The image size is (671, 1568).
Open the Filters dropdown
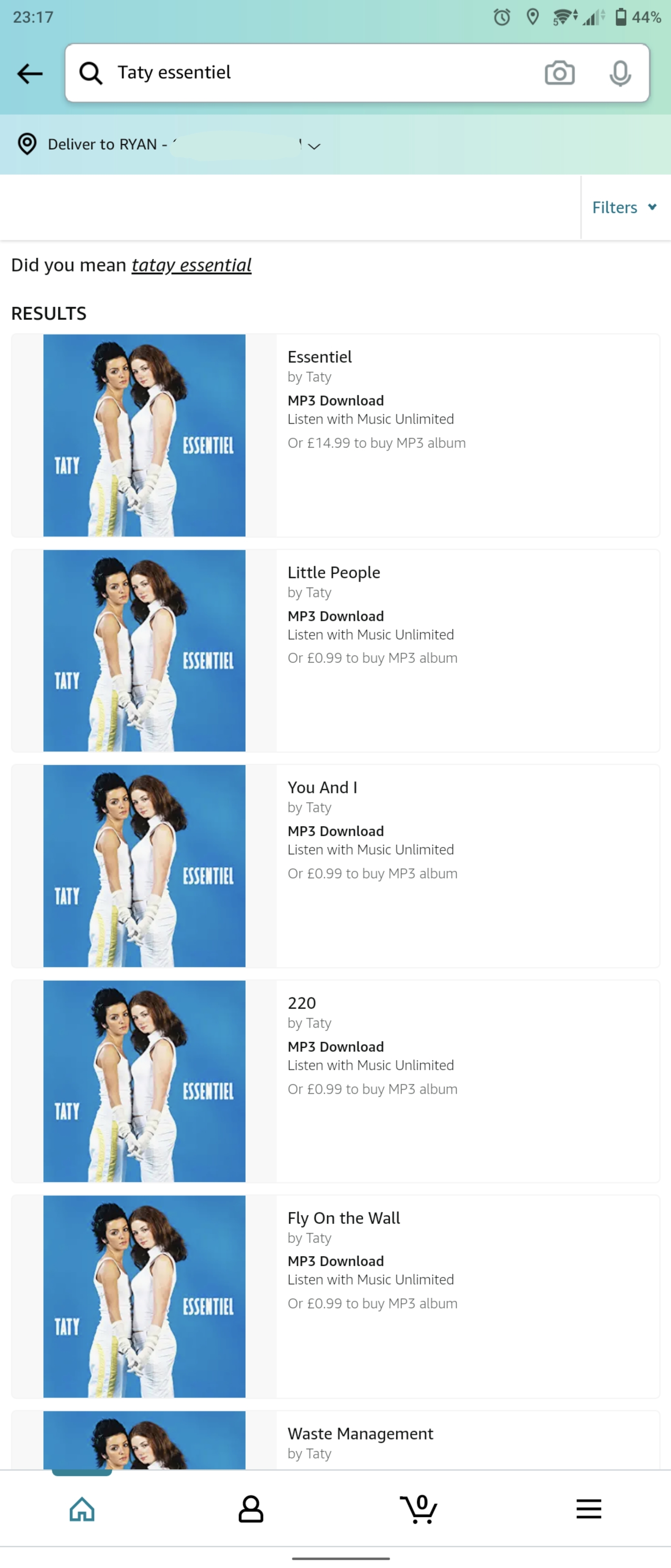click(x=625, y=207)
